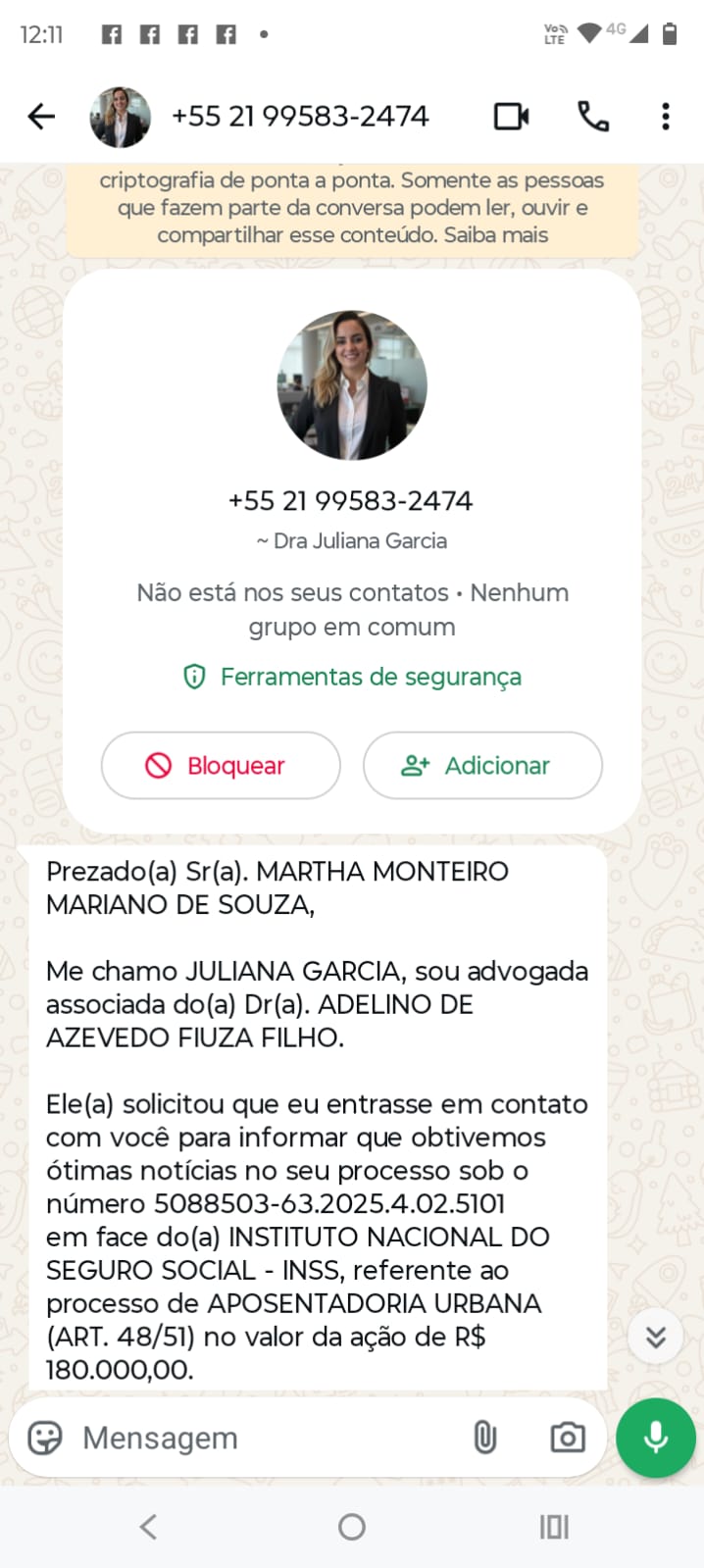The image size is (704, 1568).
Task: View the large profile photo in the card
Action: (x=352, y=385)
